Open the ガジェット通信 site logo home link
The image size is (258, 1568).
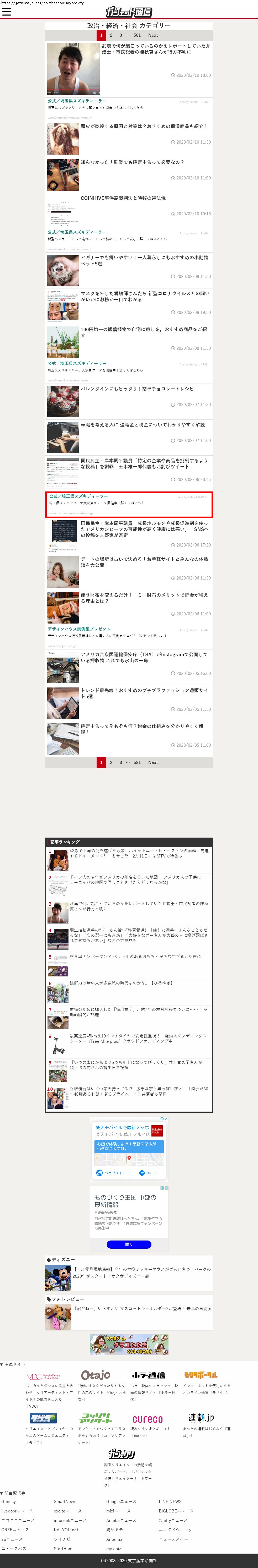point(129,12)
